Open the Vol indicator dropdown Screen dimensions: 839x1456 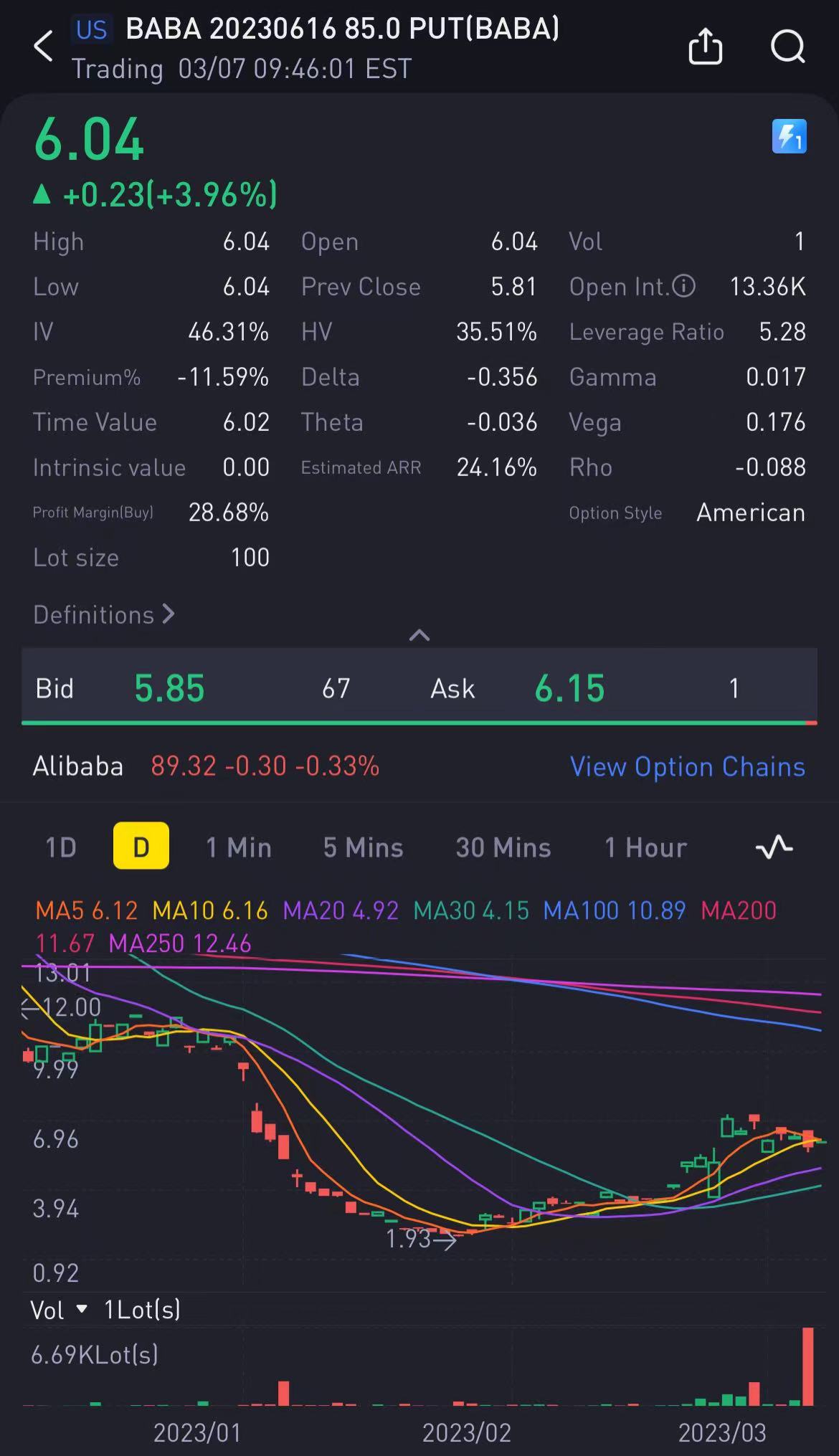(x=59, y=1310)
